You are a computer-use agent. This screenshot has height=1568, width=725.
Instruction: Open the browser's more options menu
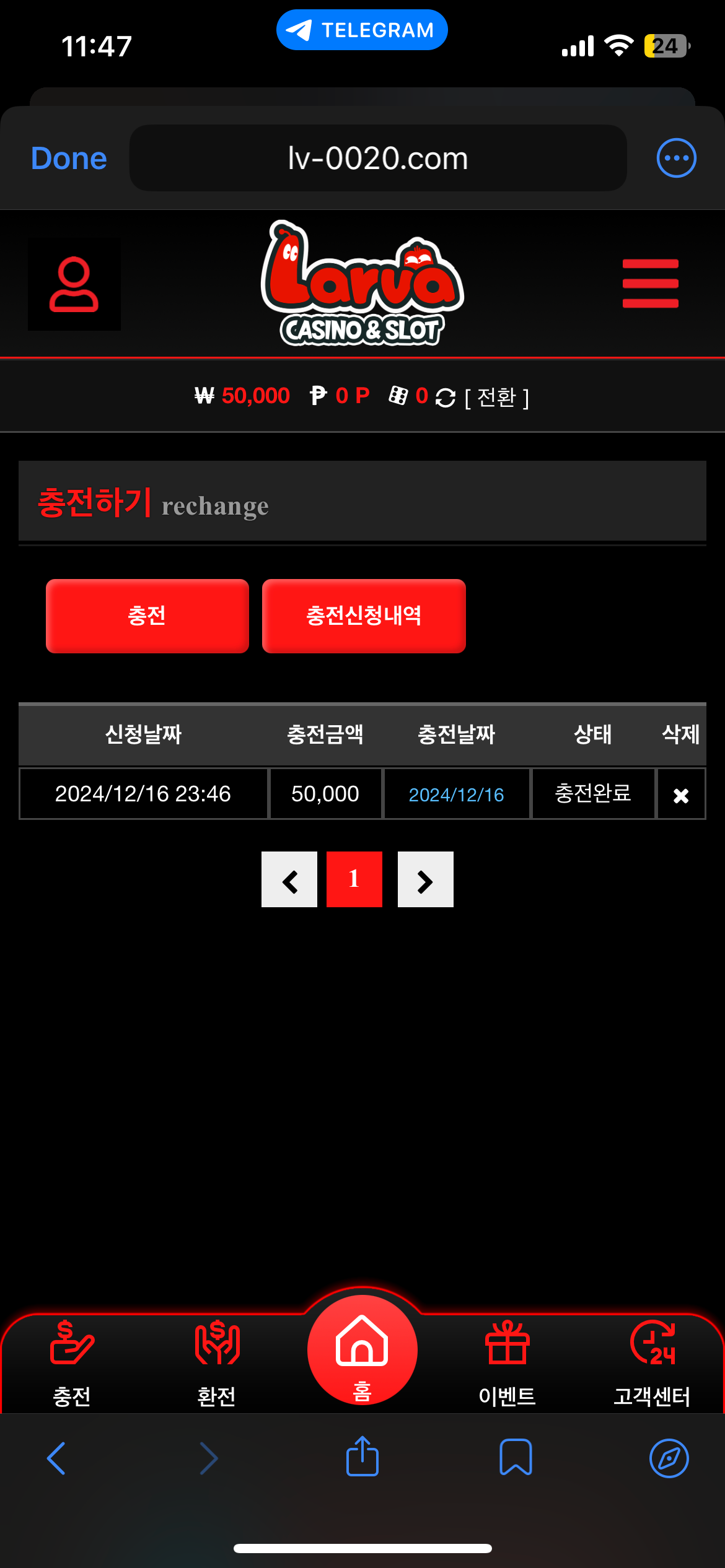click(x=676, y=158)
